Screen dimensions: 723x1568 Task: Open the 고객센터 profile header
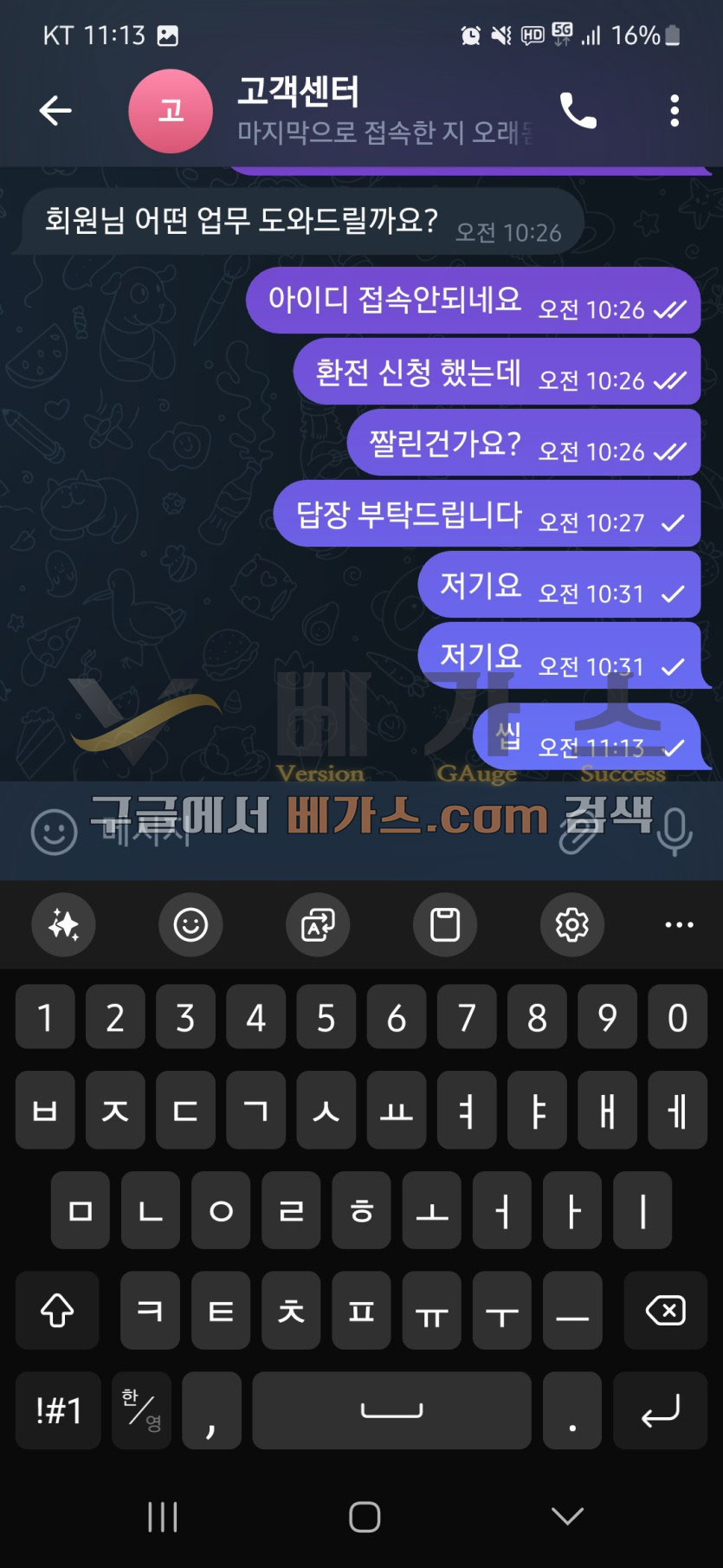[346, 111]
